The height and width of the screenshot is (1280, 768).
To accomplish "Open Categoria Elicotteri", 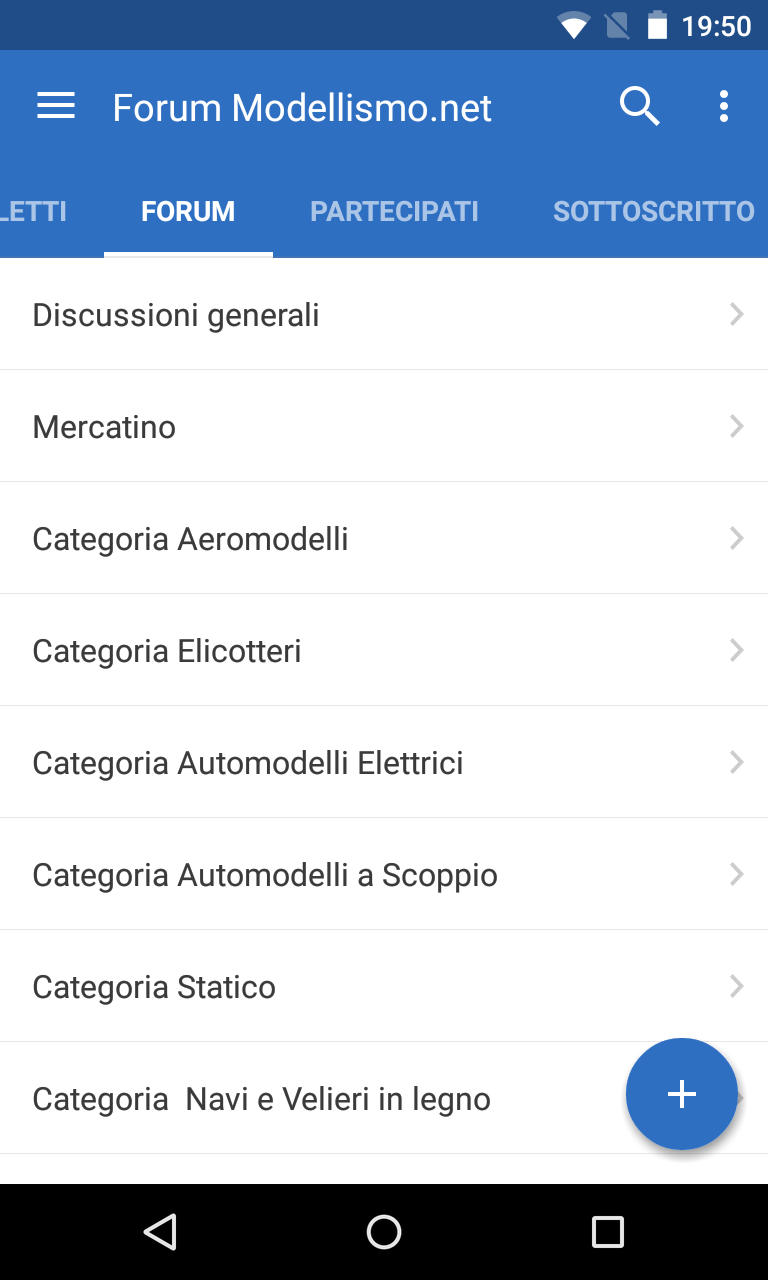I will click(x=384, y=650).
